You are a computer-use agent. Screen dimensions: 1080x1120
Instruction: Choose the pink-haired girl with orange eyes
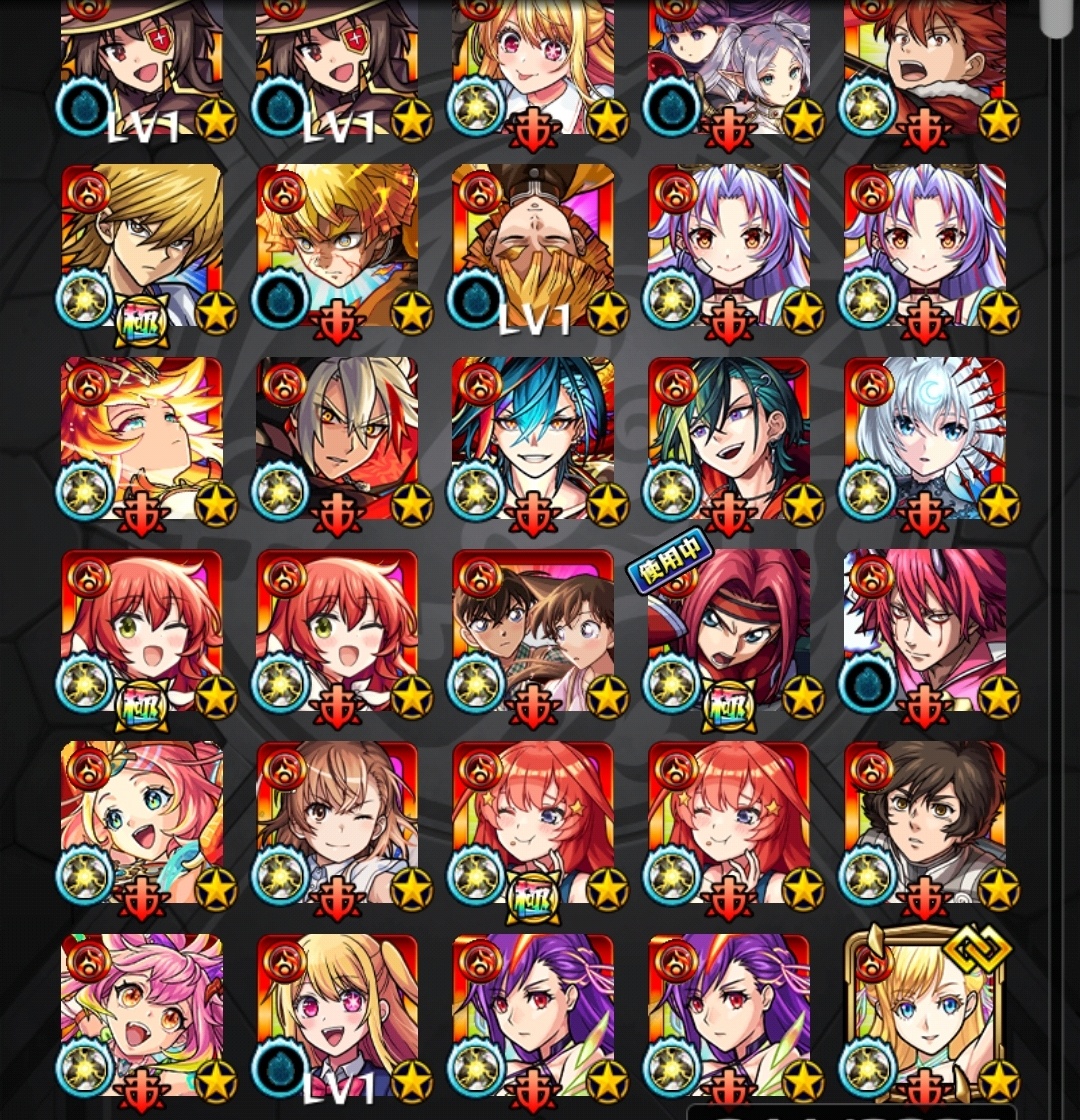[142, 1015]
